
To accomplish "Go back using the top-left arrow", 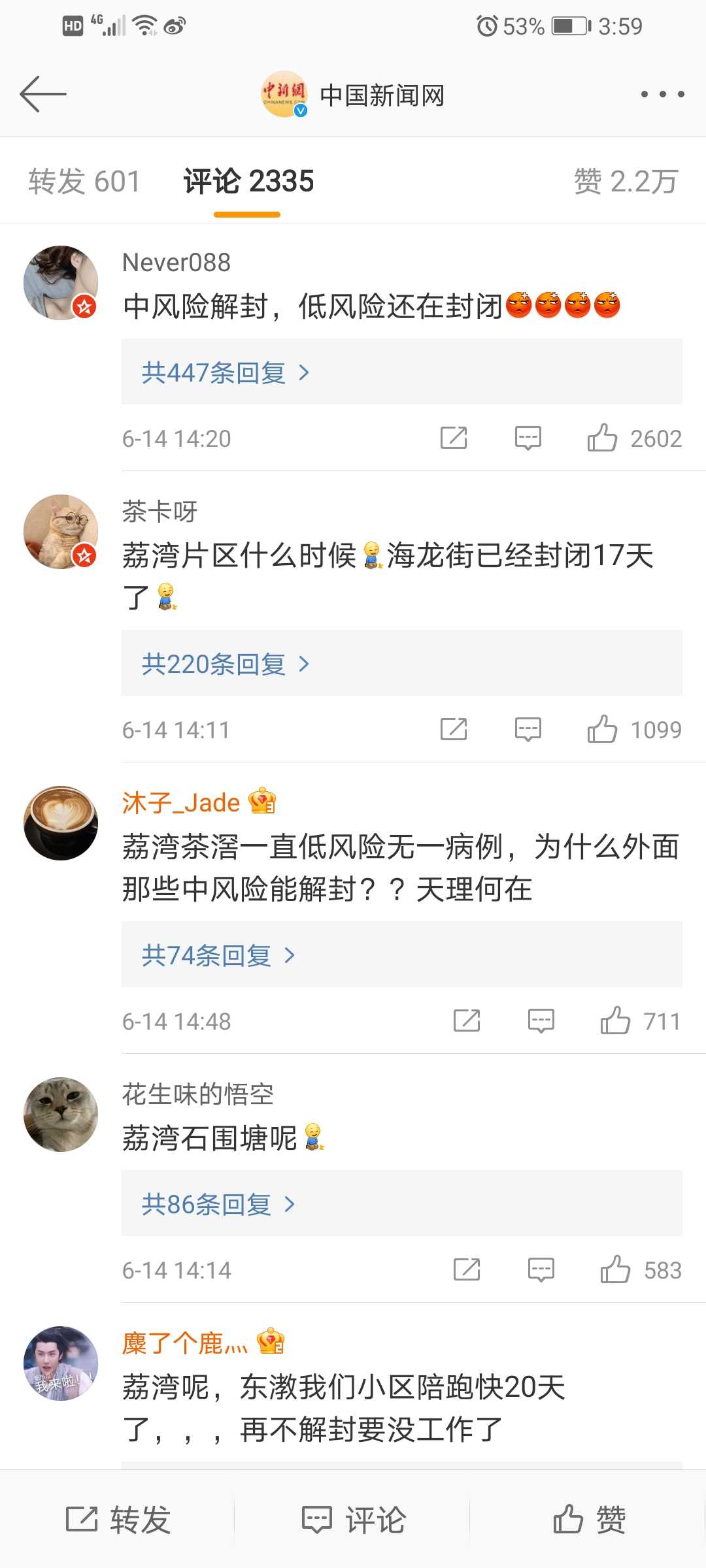I will (x=43, y=94).
